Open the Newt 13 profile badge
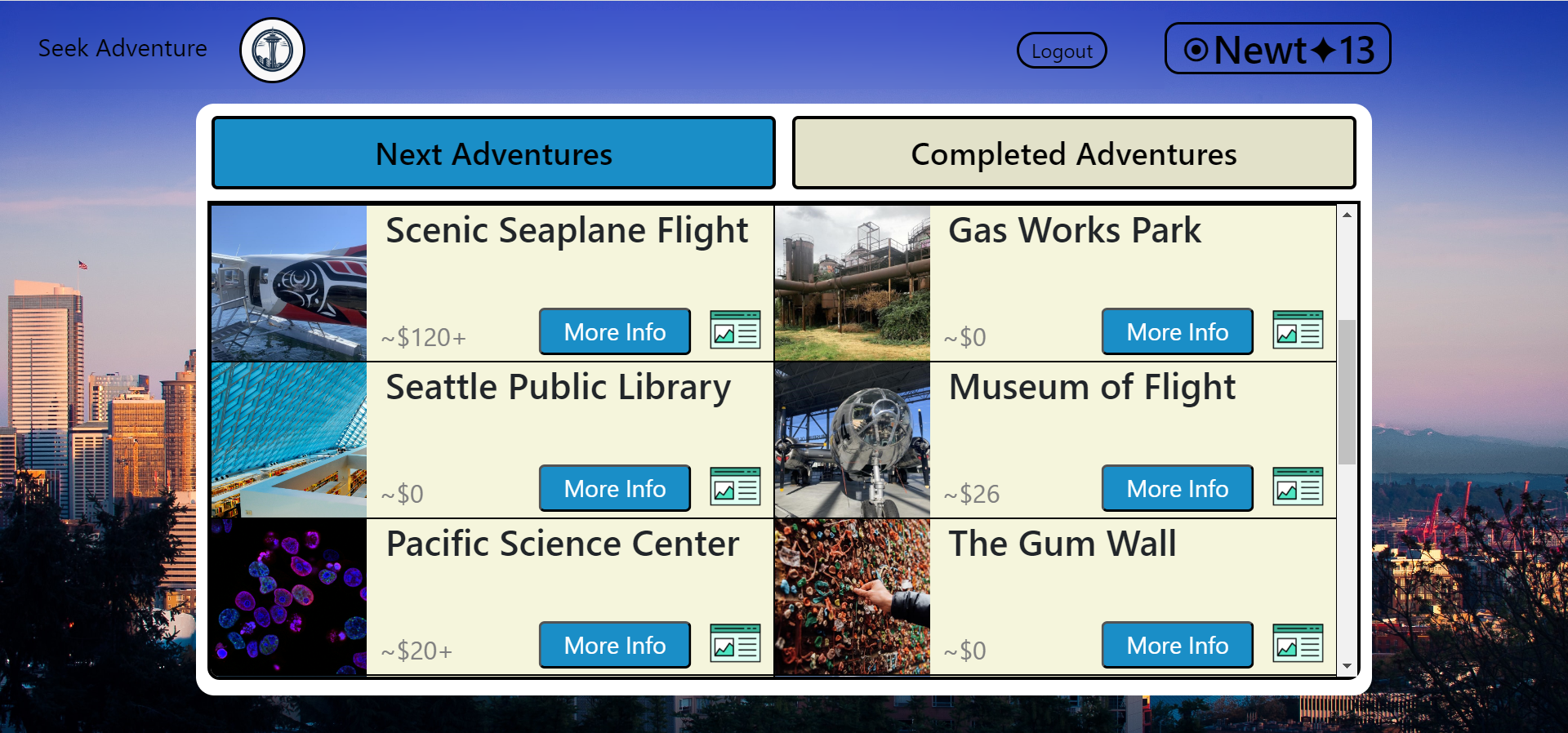Screen dimensions: 1568x733 click(1277, 49)
